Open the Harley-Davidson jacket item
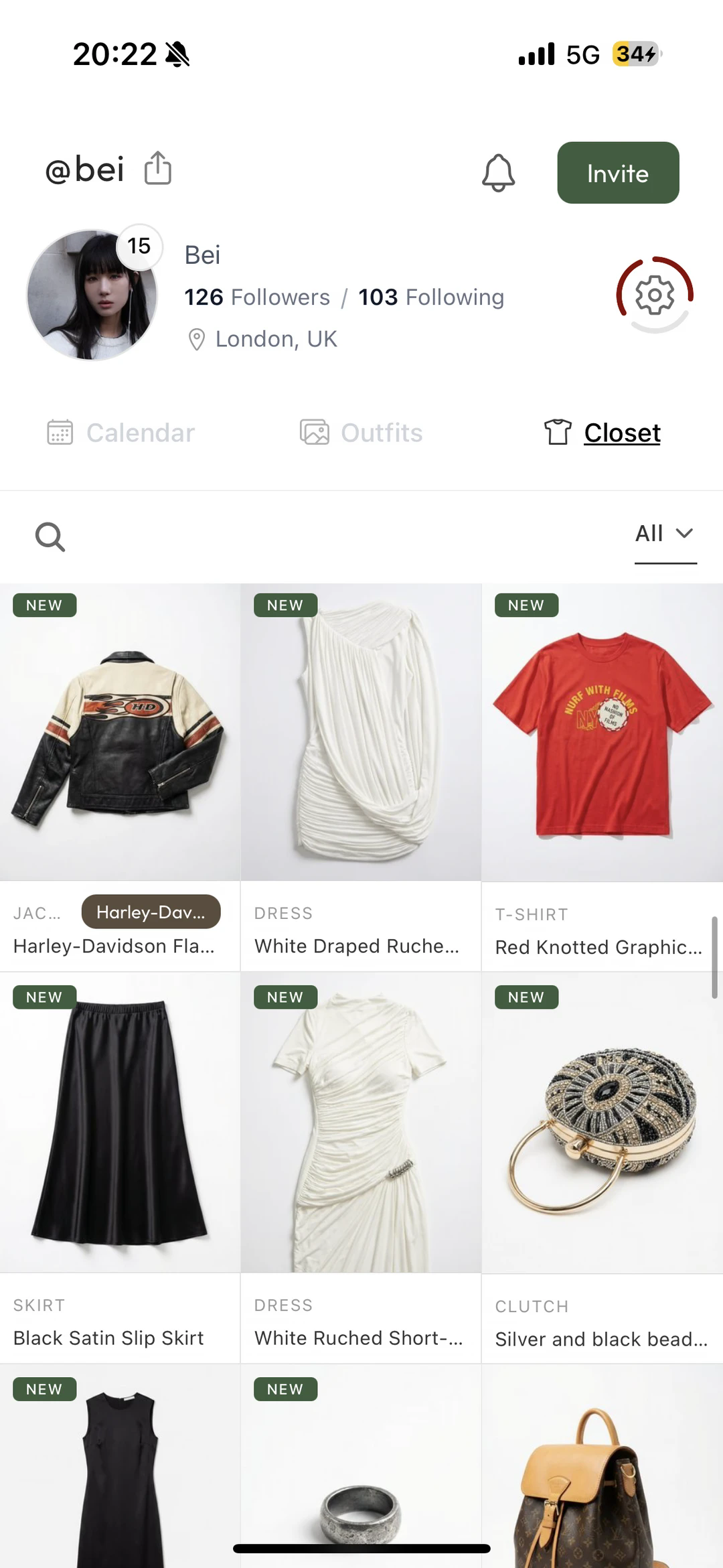The height and width of the screenshot is (1568, 723). pyautogui.click(x=120, y=777)
